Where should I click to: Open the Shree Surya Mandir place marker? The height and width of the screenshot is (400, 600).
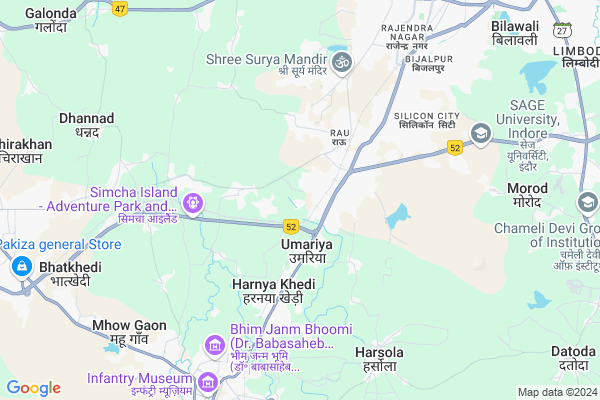[x=342, y=63]
